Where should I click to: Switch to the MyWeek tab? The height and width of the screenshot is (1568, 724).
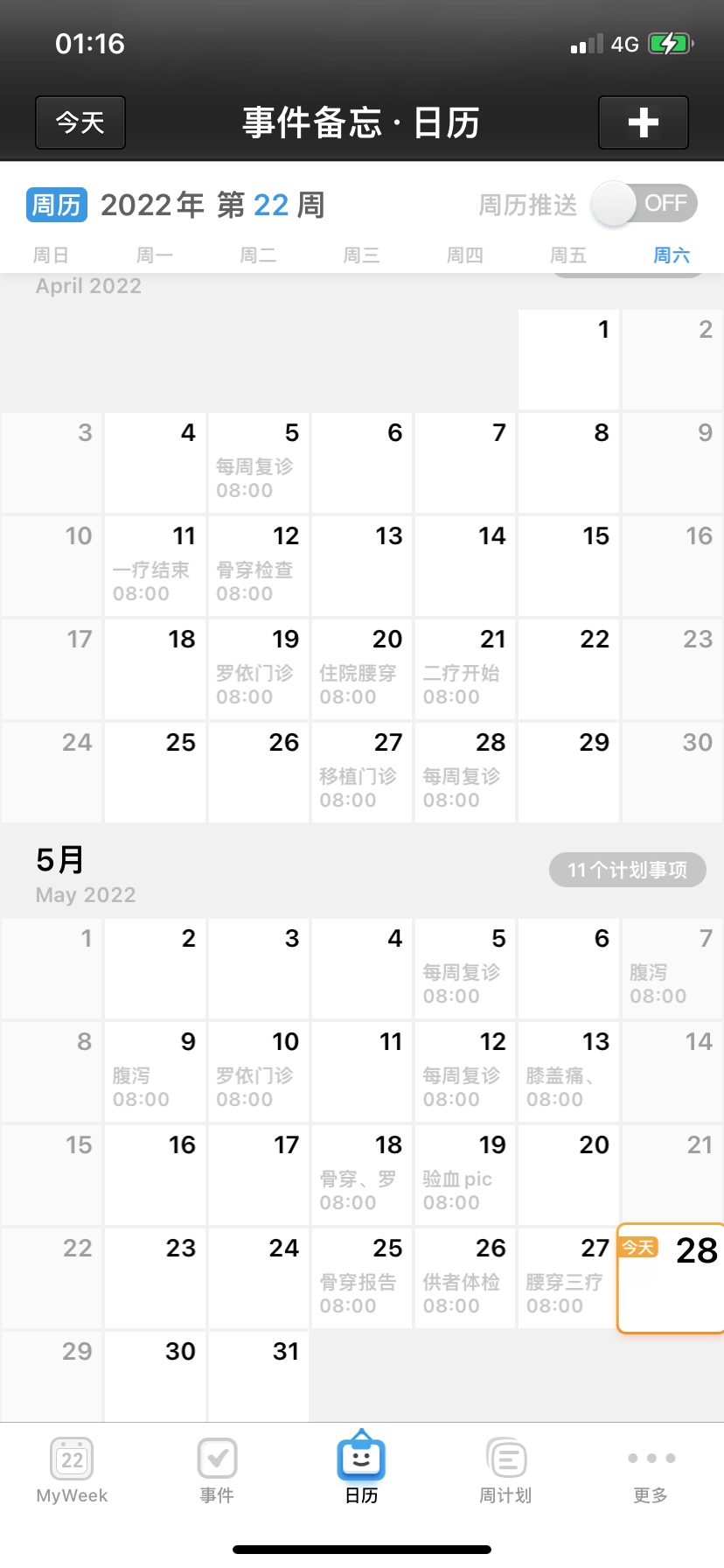tap(73, 1469)
